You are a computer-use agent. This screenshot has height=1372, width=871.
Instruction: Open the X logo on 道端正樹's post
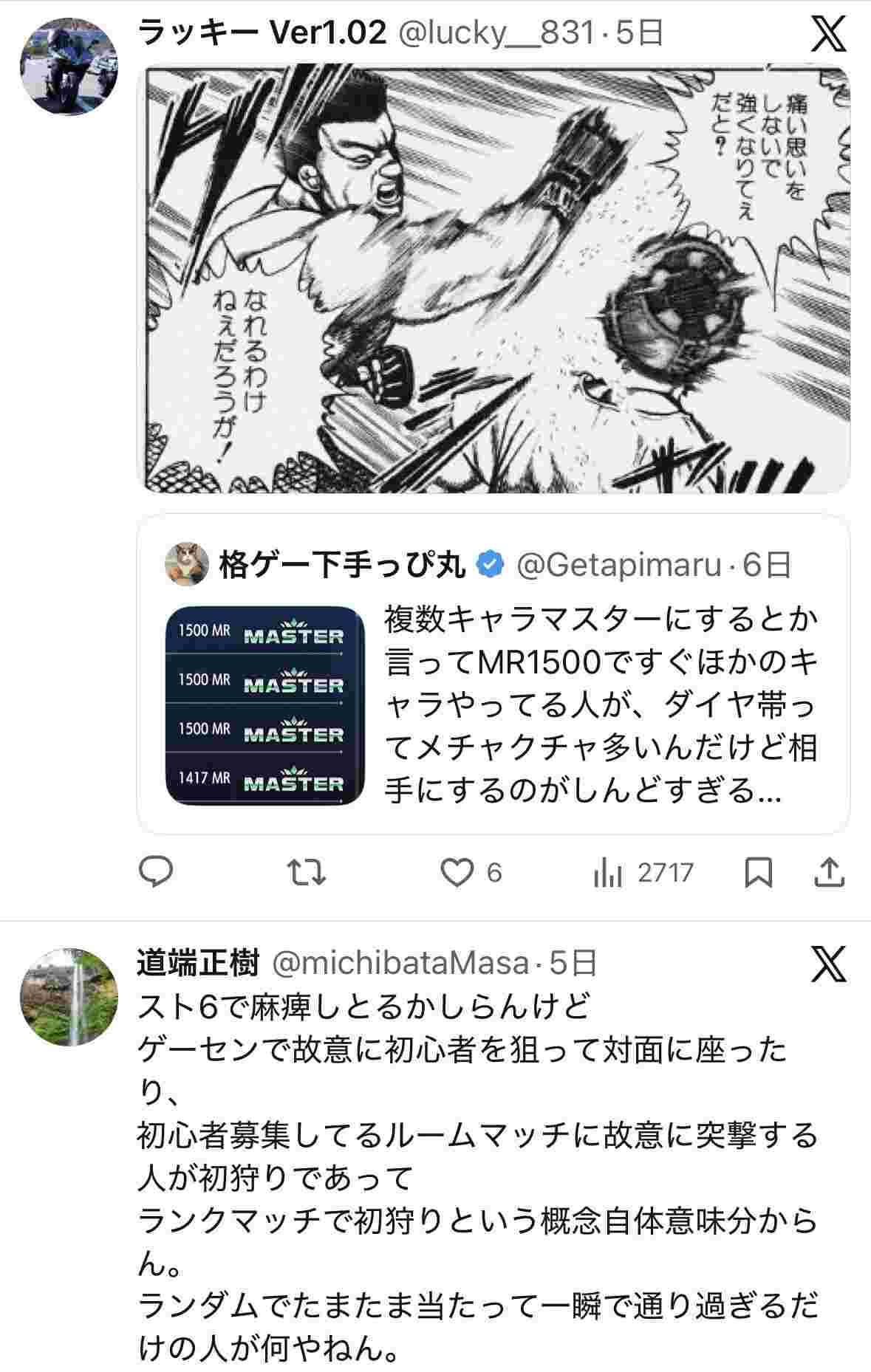(x=827, y=964)
